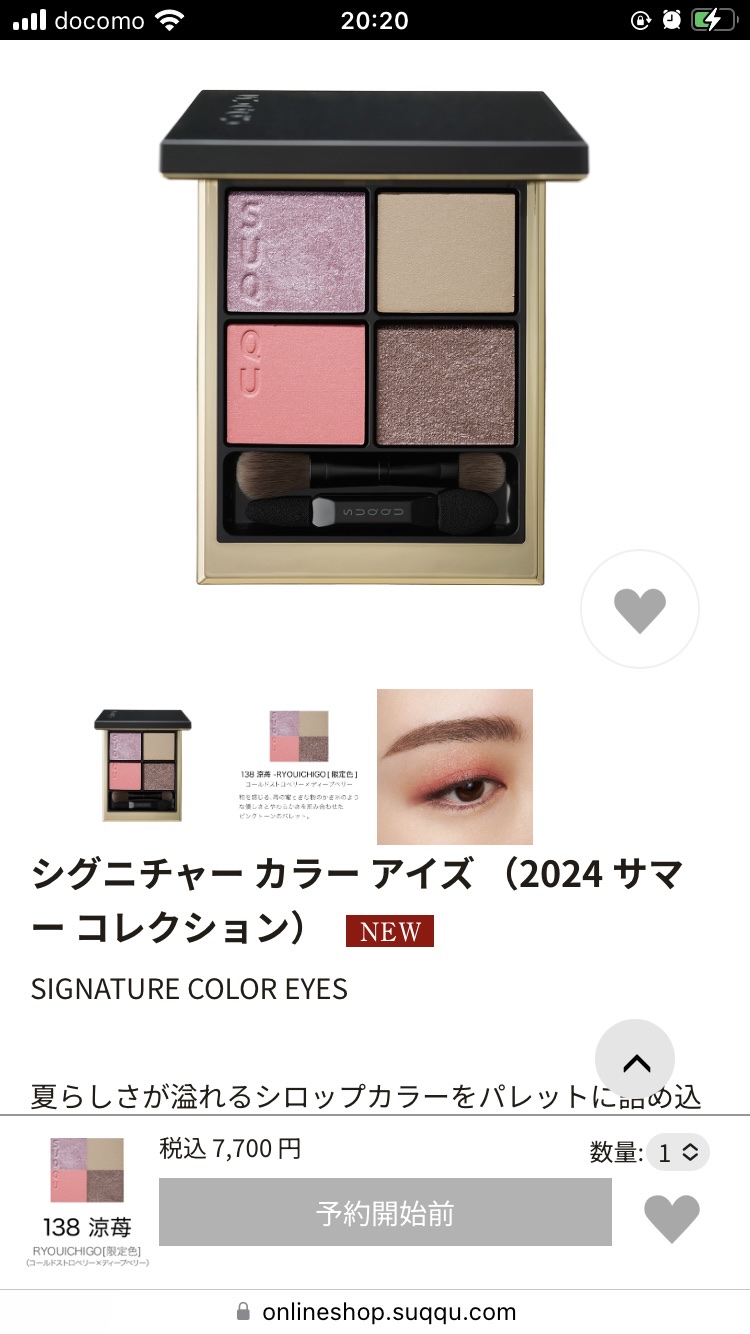Show the eye makeup look thumbnail
Screen dimensions: 750x1334
click(x=455, y=766)
